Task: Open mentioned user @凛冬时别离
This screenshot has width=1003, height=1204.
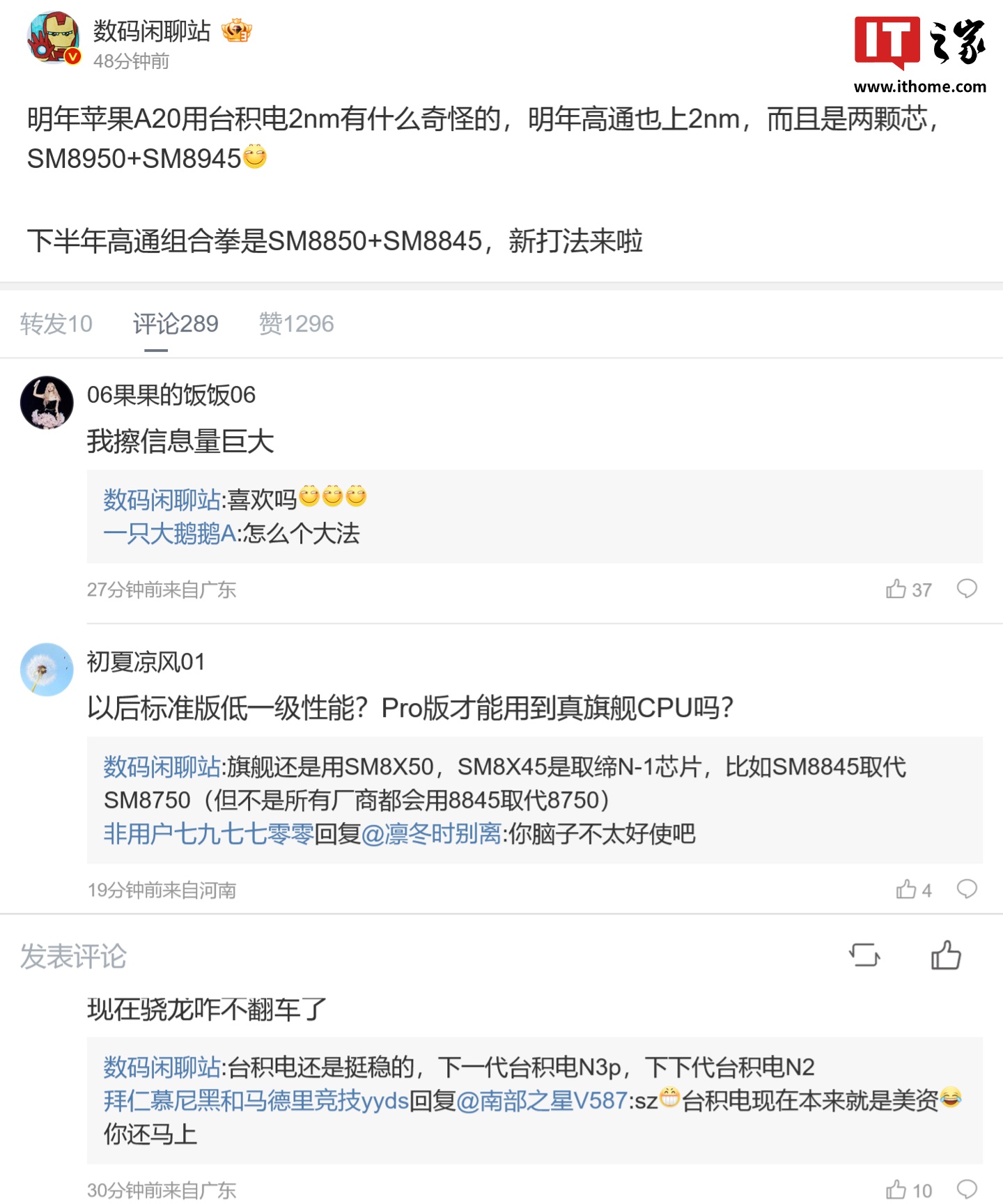Action: [x=431, y=834]
